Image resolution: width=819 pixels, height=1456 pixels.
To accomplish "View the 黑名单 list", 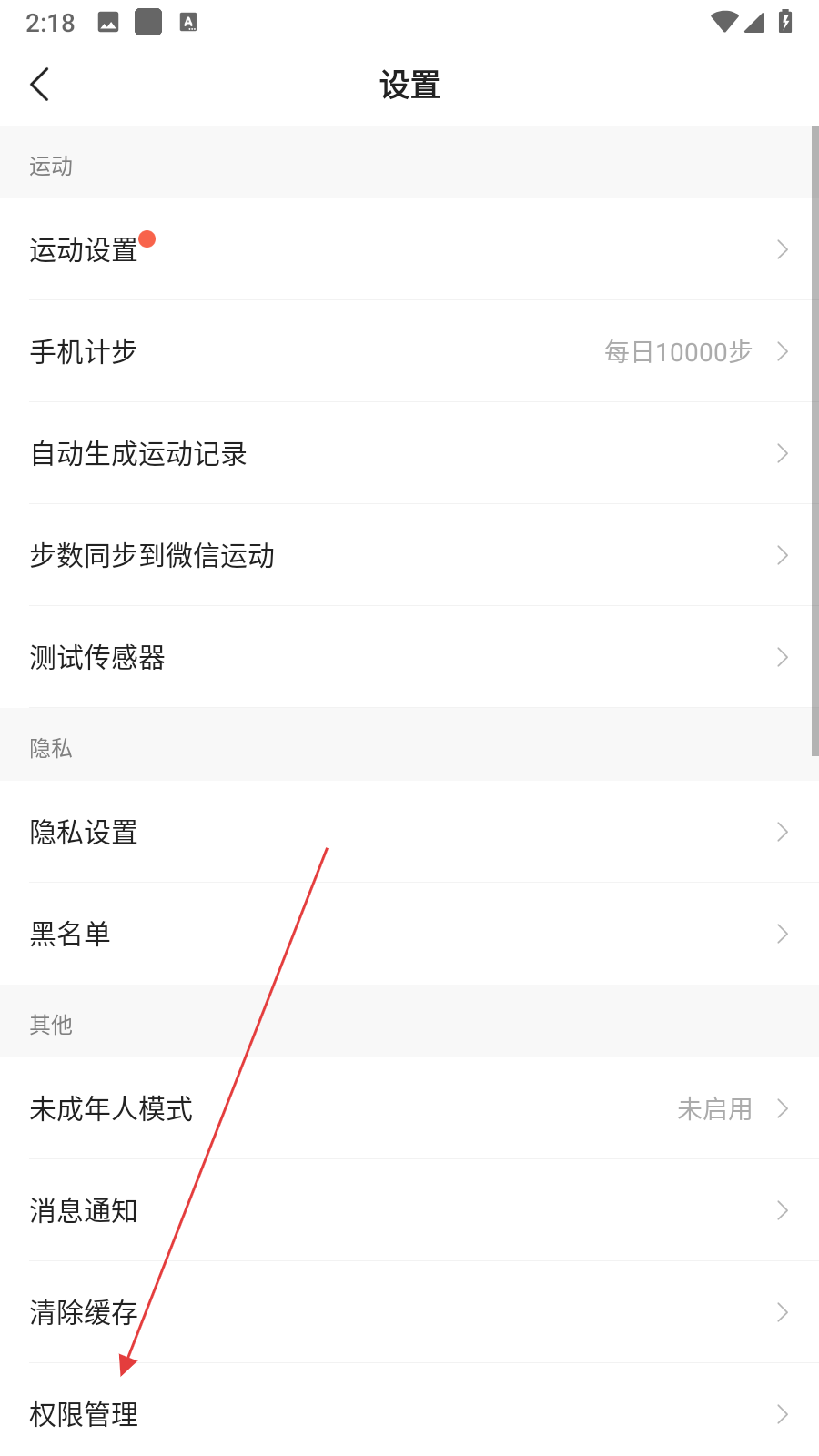I will coord(409,934).
